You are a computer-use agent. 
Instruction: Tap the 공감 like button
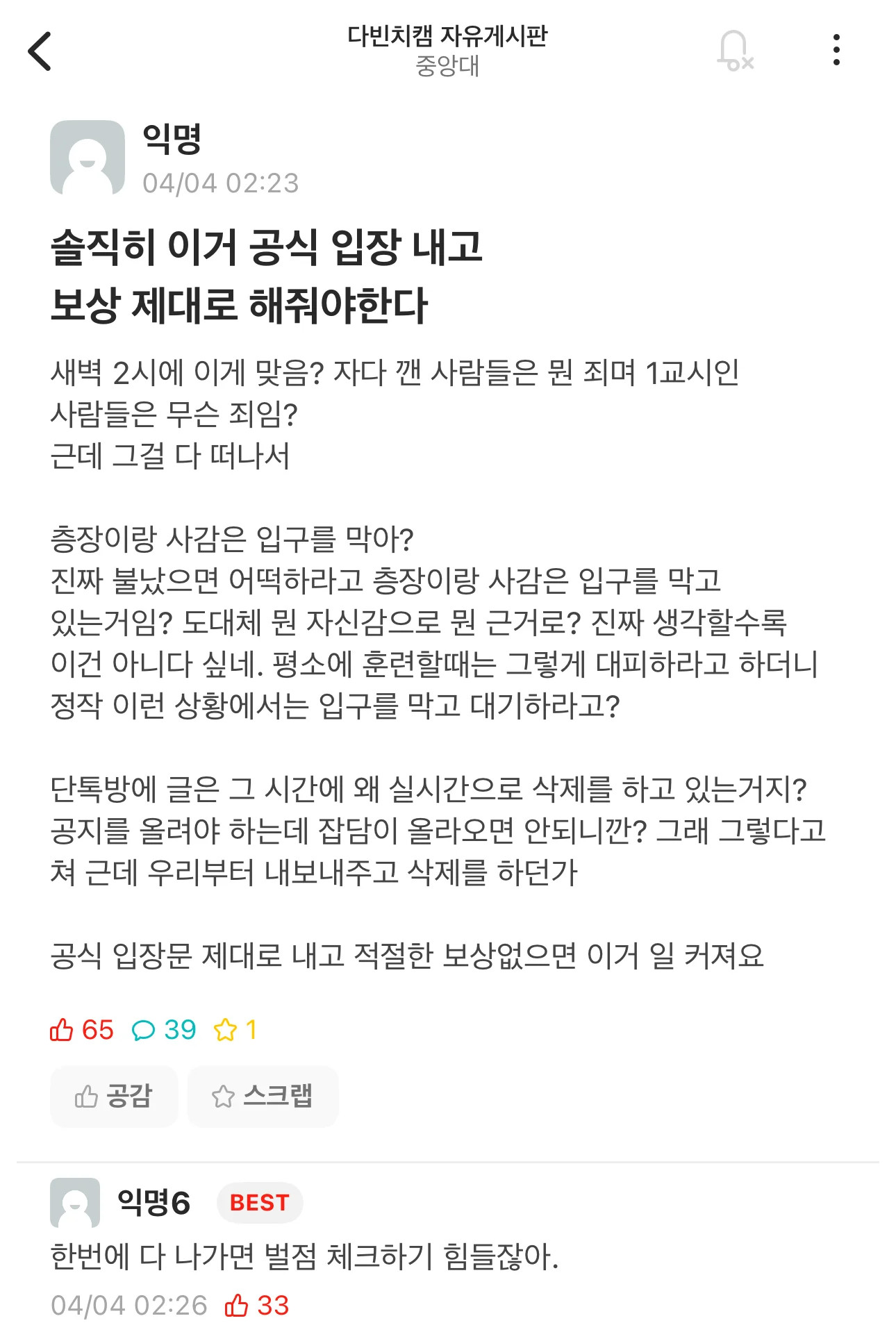click(114, 1097)
